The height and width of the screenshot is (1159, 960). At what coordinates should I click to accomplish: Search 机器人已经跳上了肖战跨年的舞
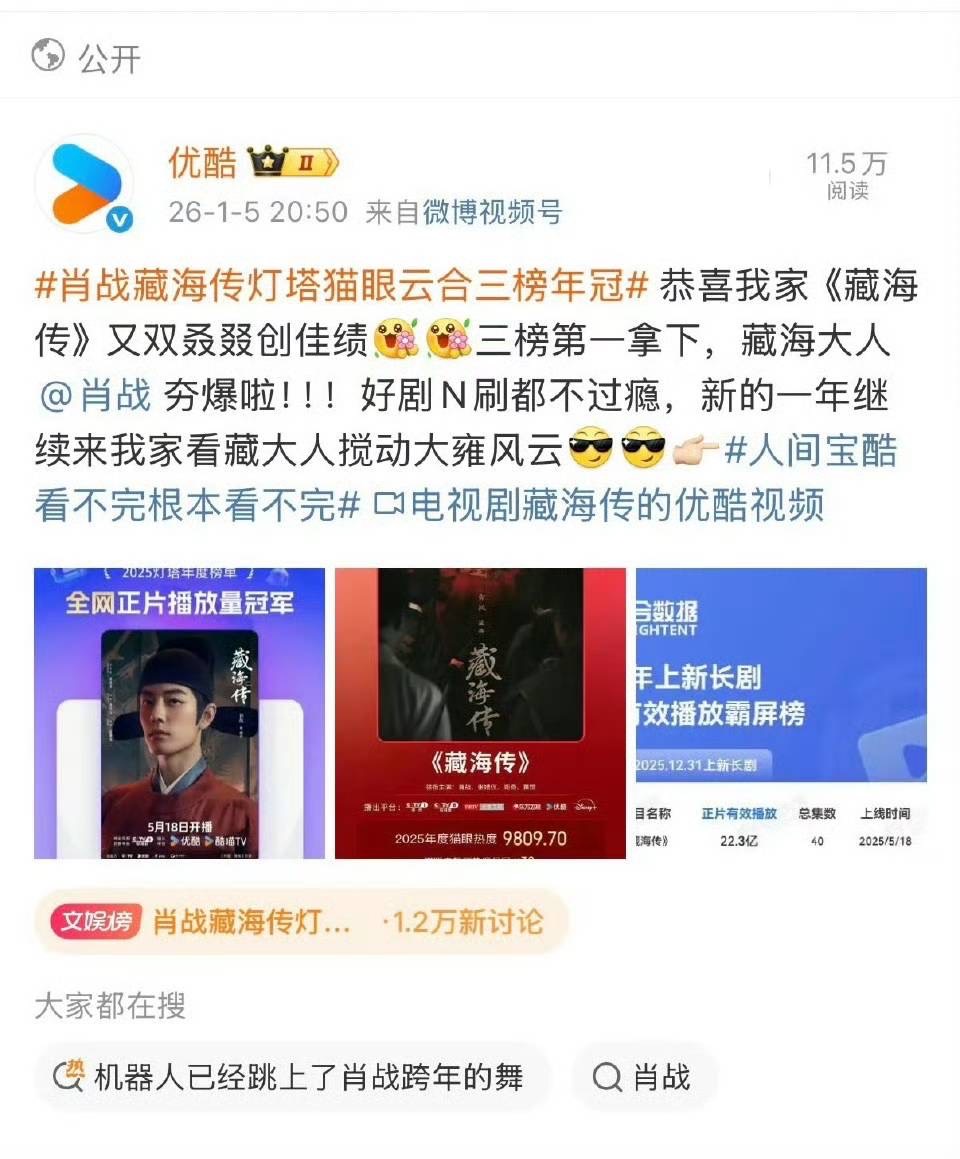pos(292,1077)
